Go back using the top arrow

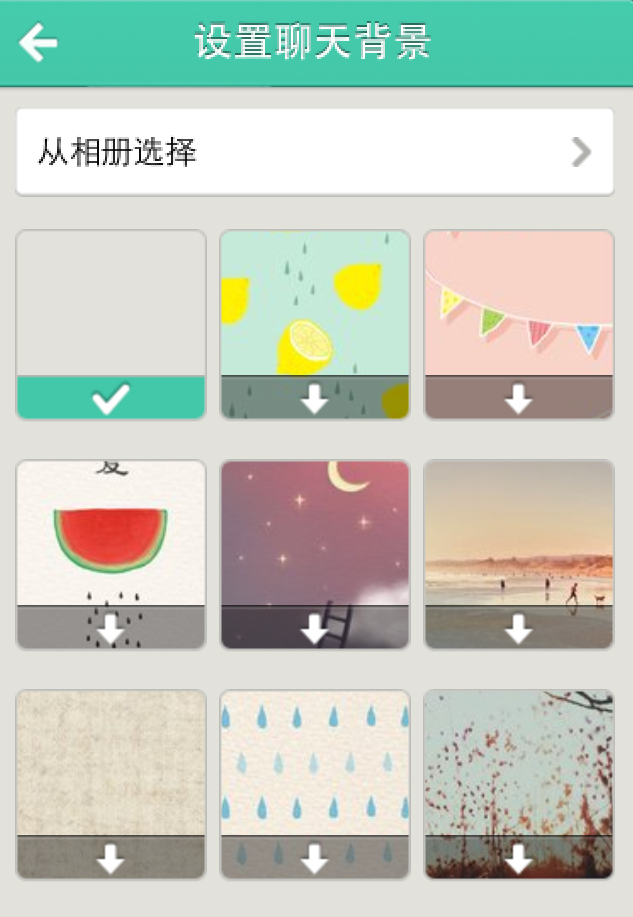click(38, 42)
